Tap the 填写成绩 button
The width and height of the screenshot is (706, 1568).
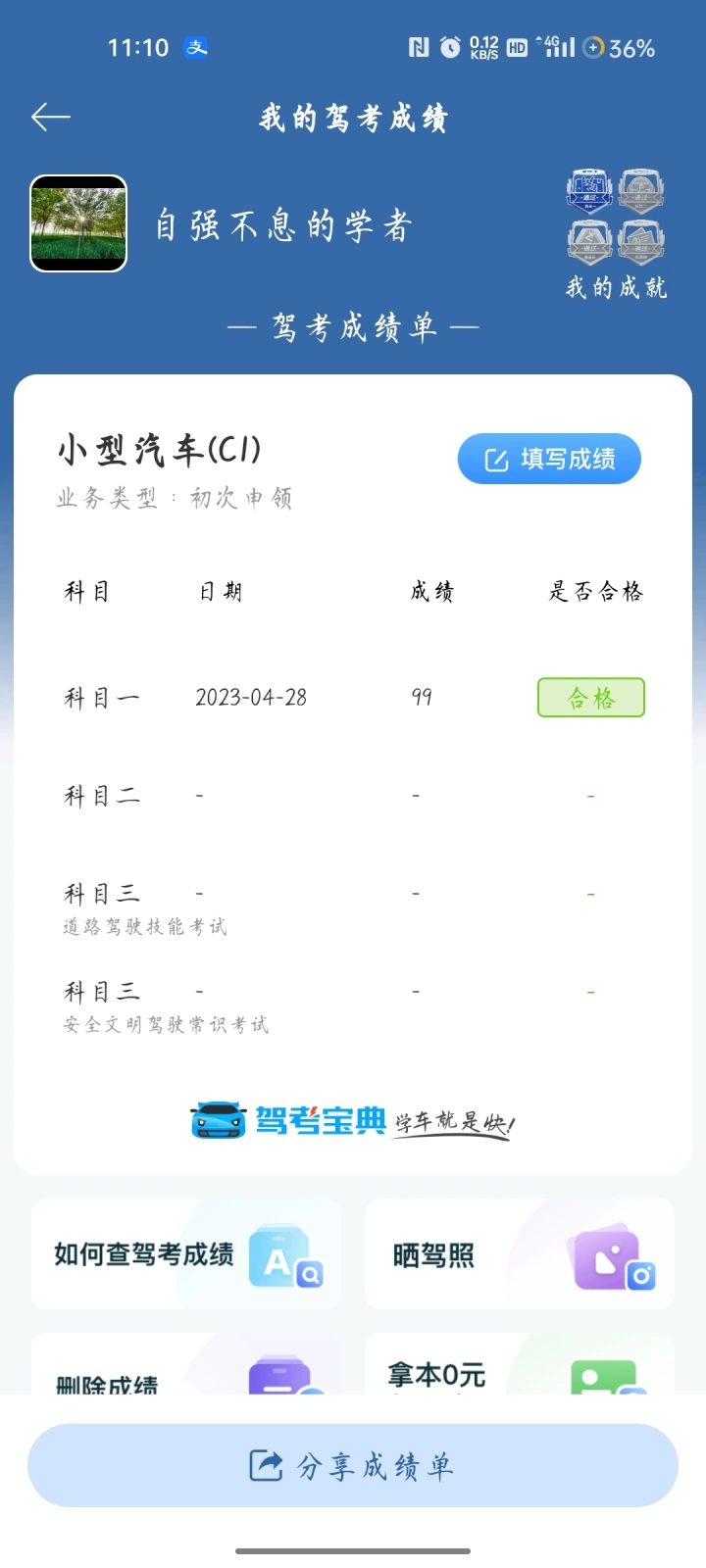(x=549, y=459)
